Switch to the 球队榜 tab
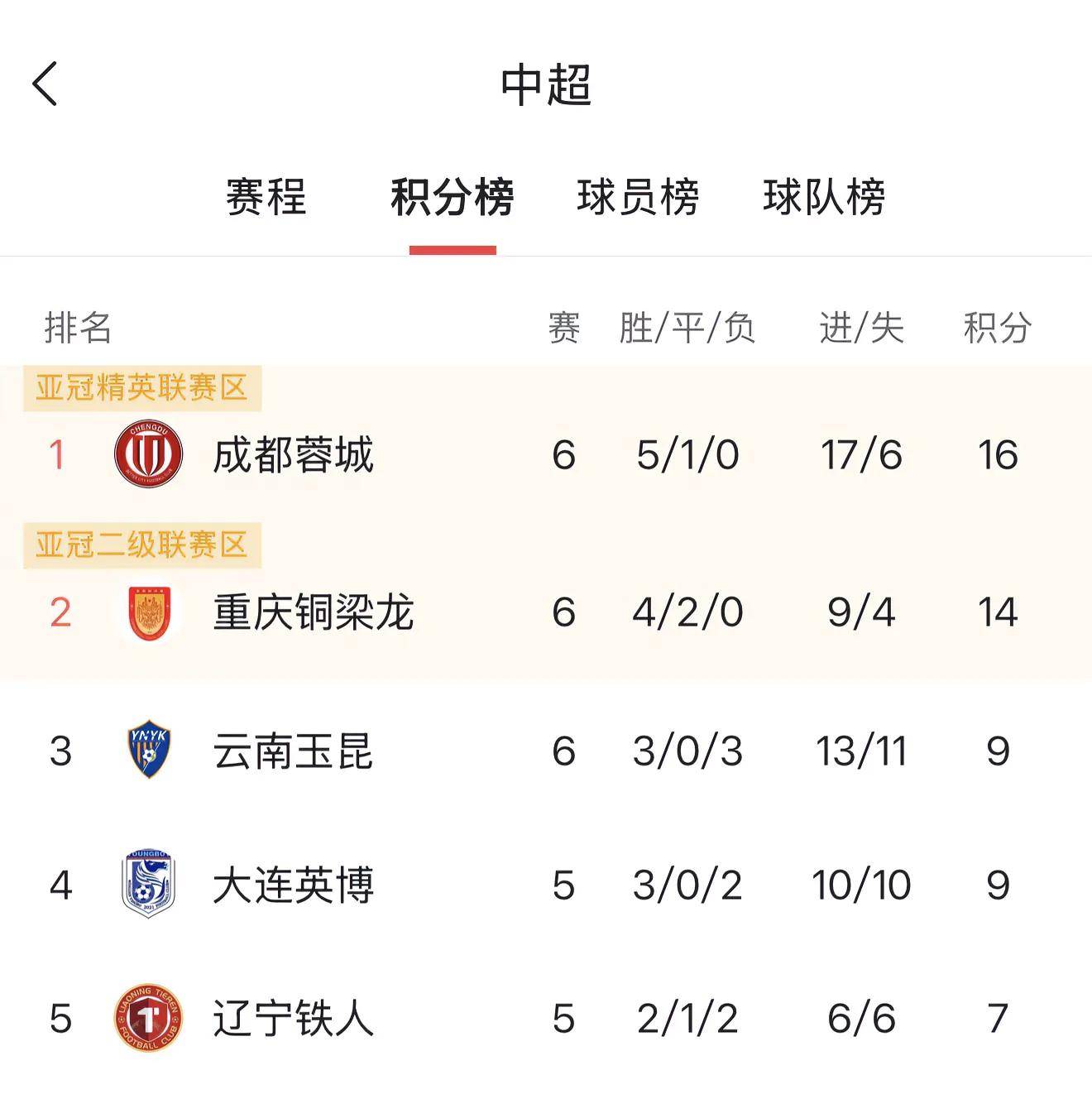The height and width of the screenshot is (1099, 1092). (x=824, y=198)
